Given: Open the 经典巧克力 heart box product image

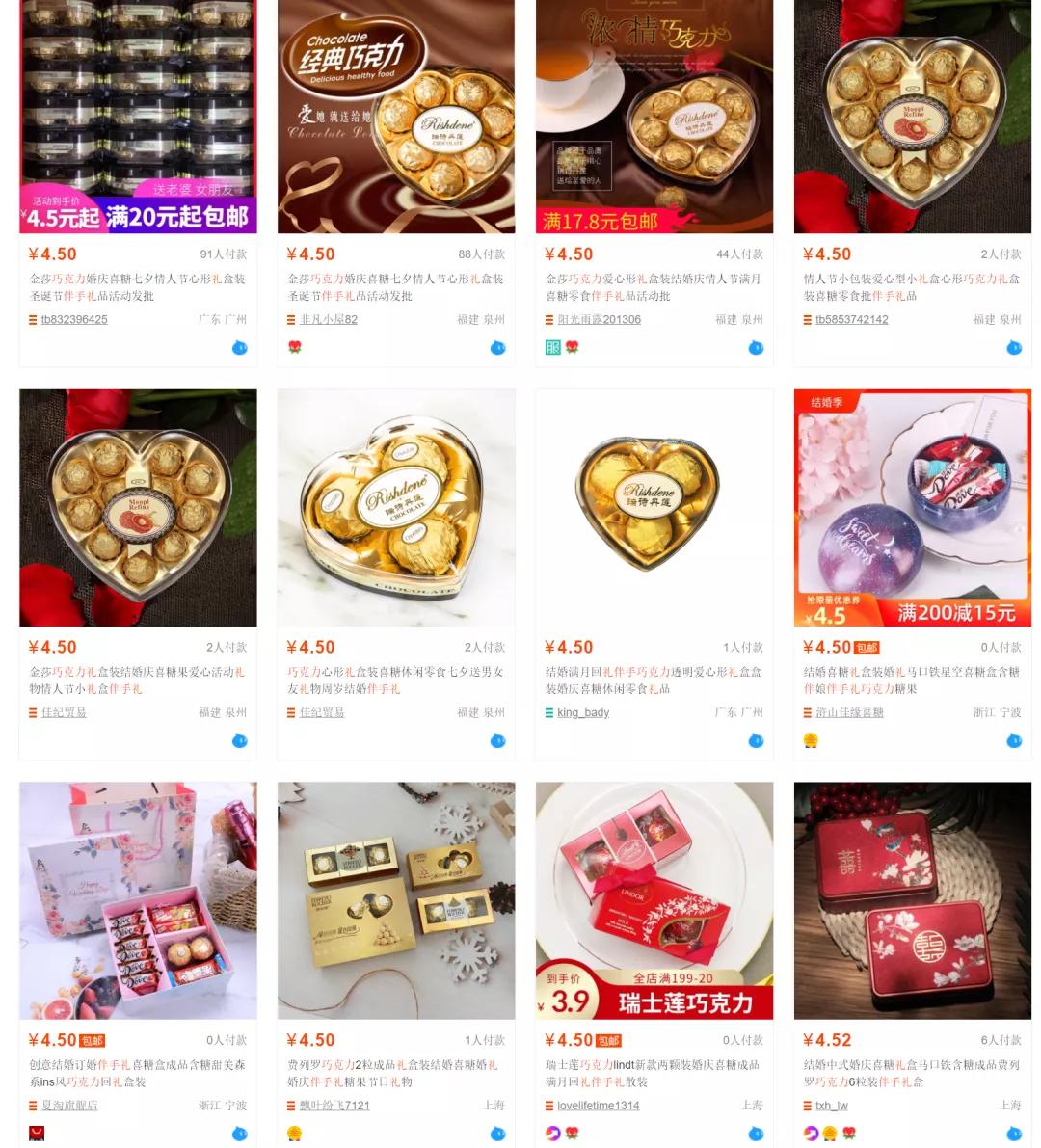Looking at the screenshot, I should [x=396, y=117].
